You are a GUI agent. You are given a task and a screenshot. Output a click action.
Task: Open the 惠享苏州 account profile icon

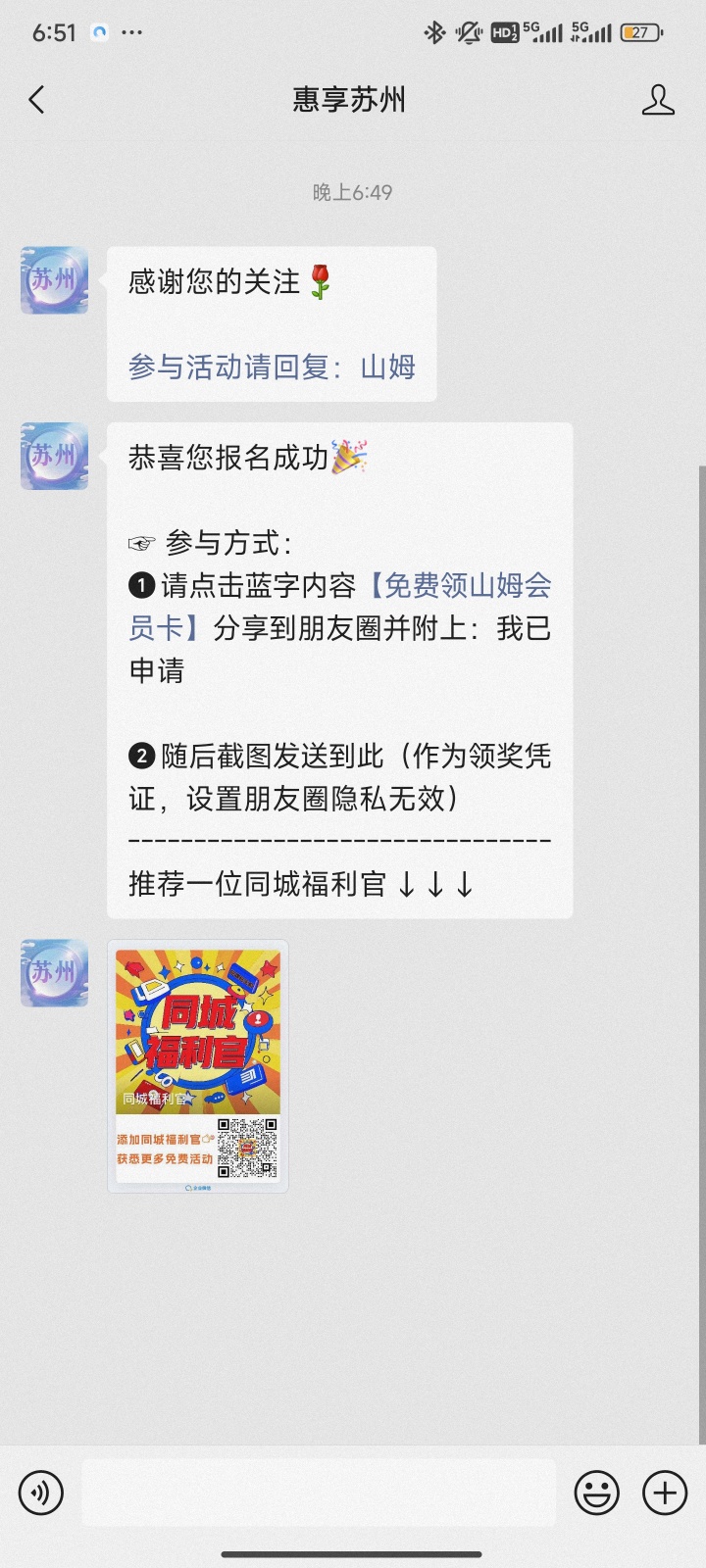(658, 100)
